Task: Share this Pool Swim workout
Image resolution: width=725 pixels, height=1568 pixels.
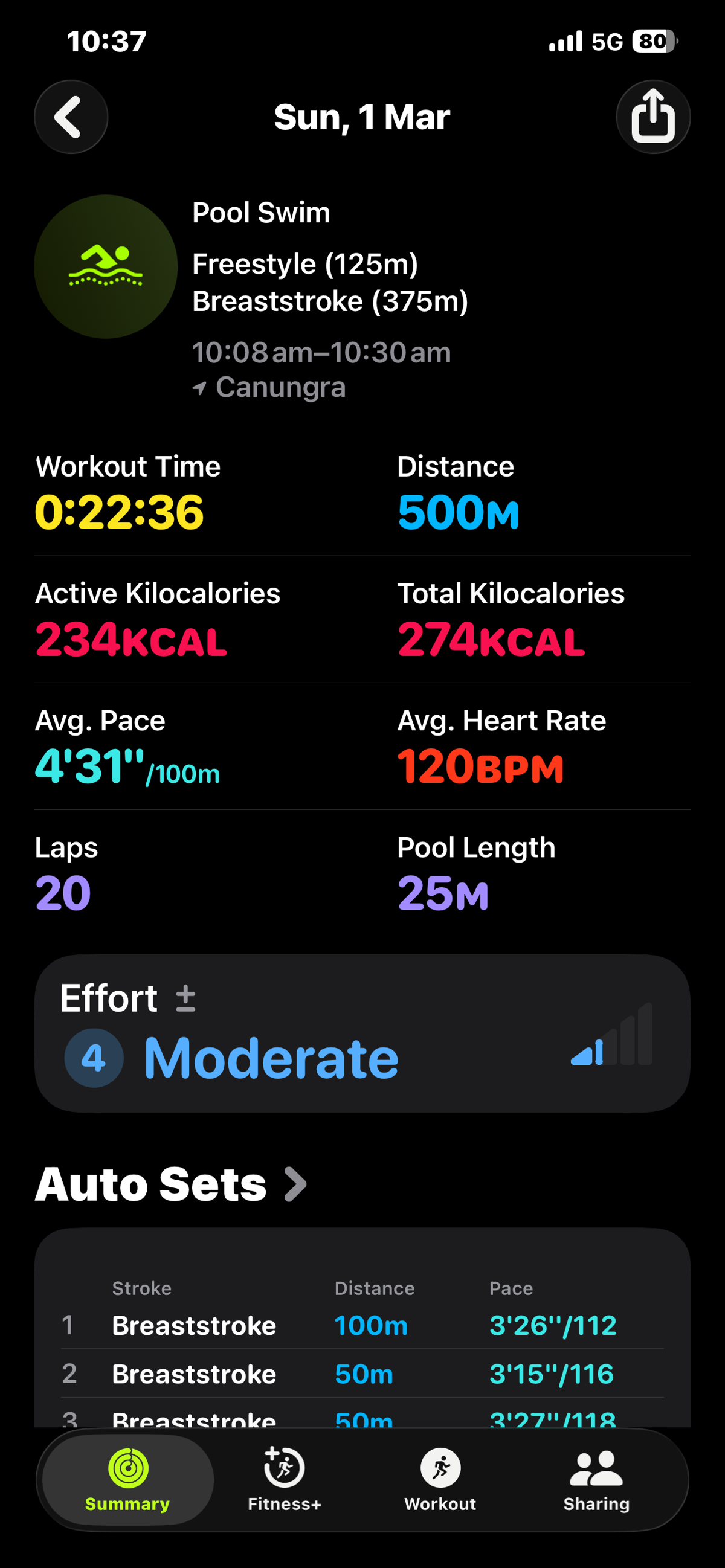Action: pos(652,117)
